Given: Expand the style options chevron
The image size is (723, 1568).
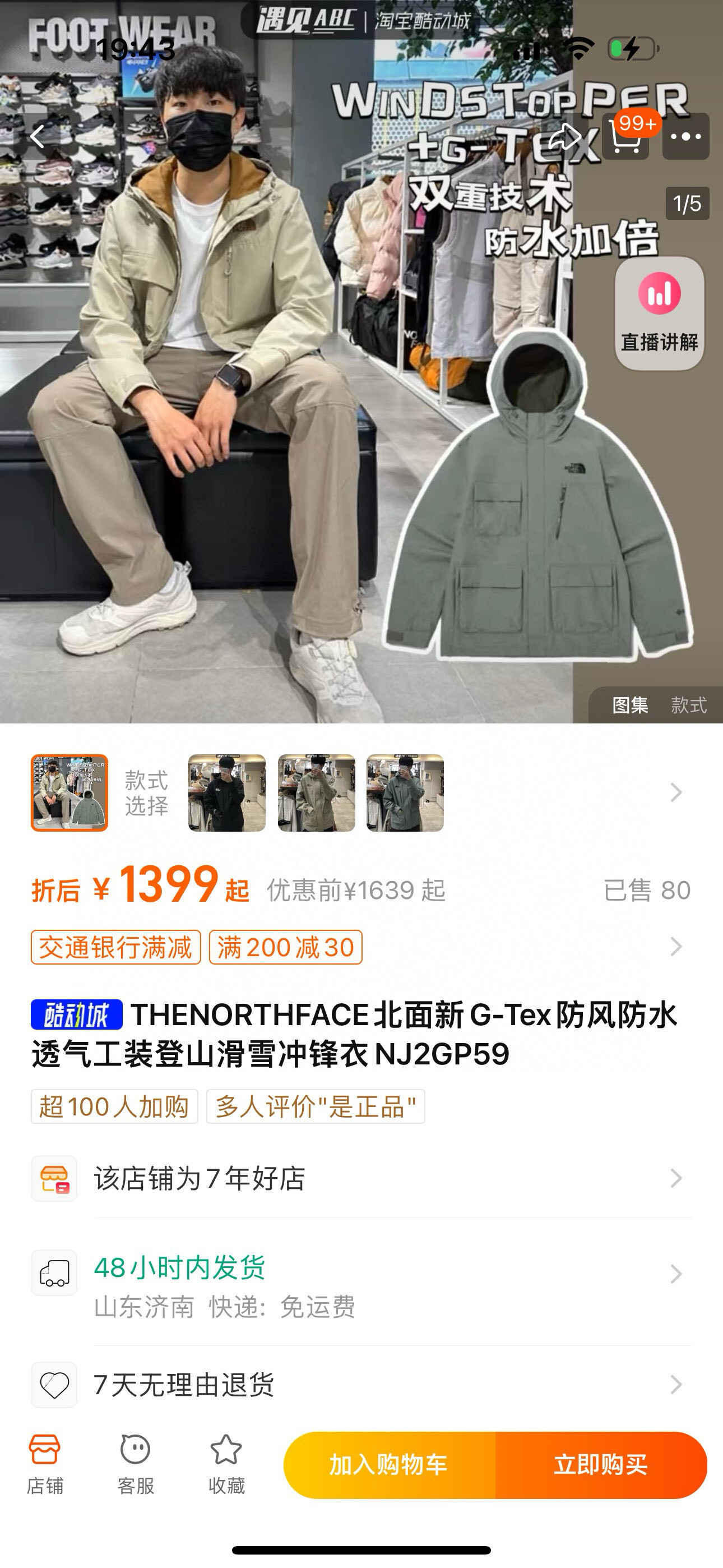Looking at the screenshot, I should [x=675, y=792].
